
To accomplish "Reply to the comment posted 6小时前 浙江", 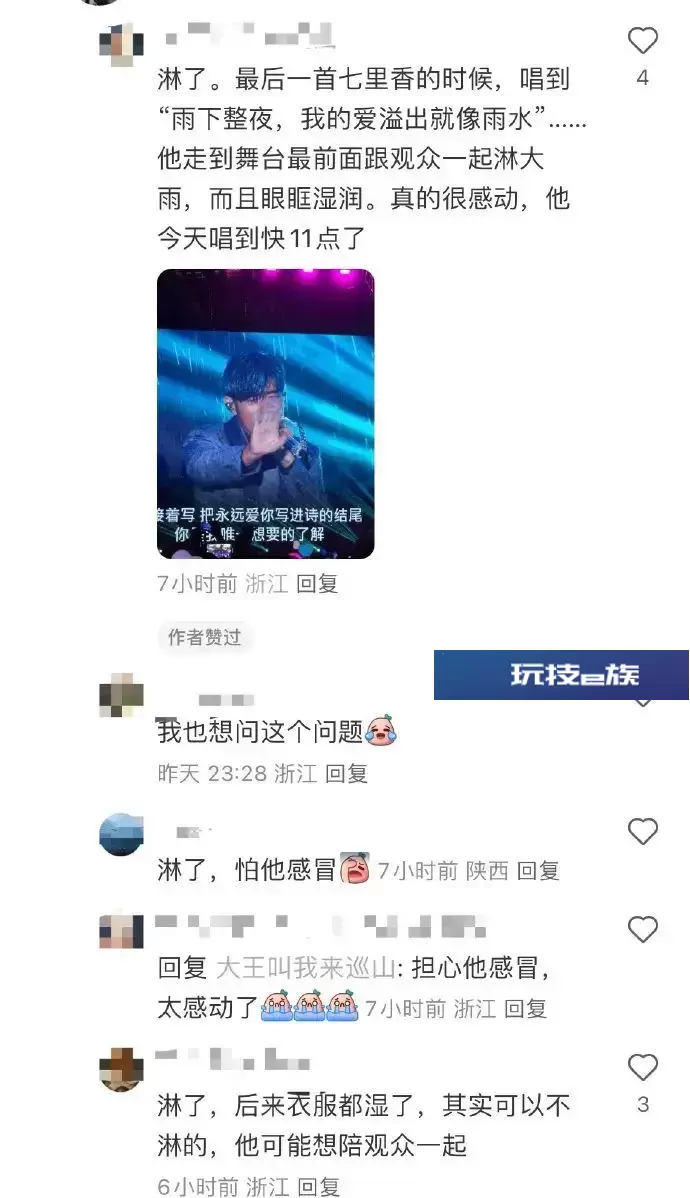I will [x=318, y=1187].
